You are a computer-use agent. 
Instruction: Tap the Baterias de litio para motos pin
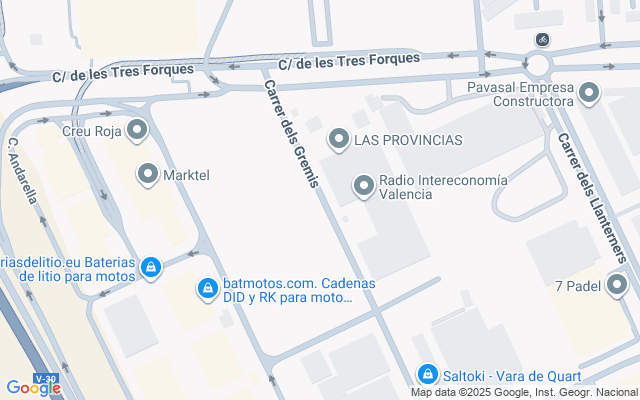pyautogui.click(x=151, y=267)
